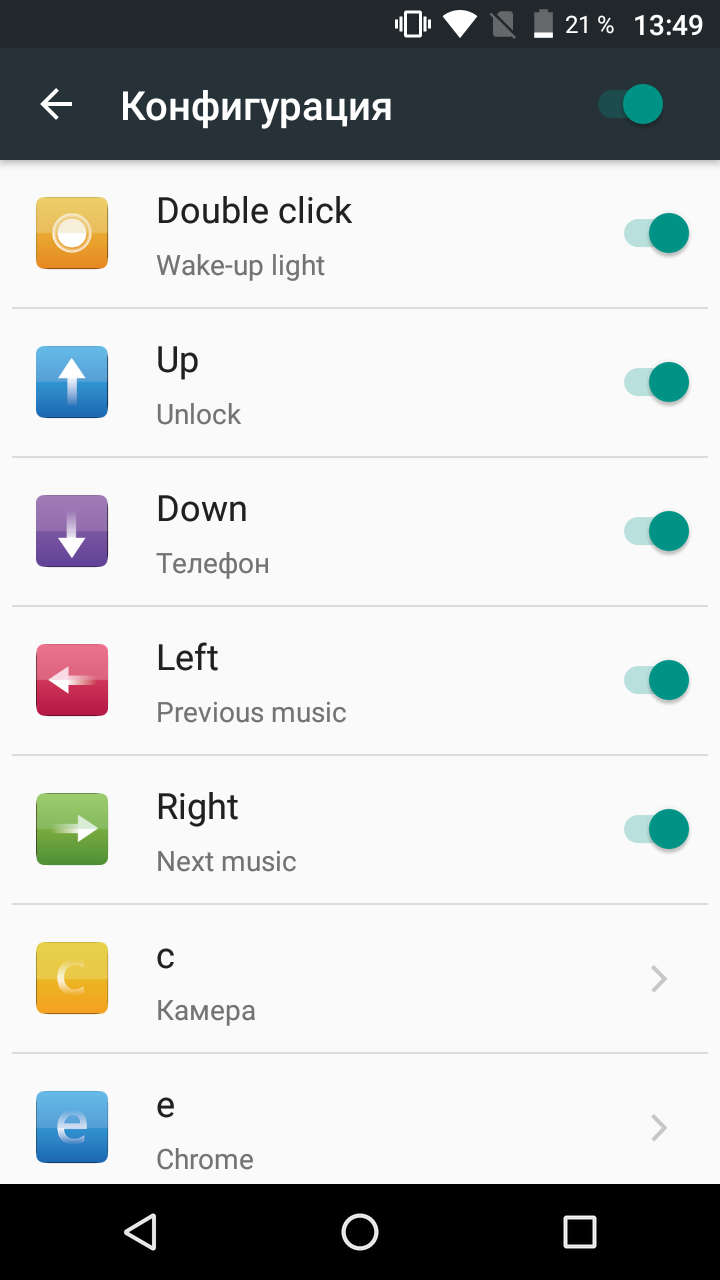The image size is (720, 1280).
Task: Toggle the Up Unlock gesture switch
Action: tap(657, 382)
